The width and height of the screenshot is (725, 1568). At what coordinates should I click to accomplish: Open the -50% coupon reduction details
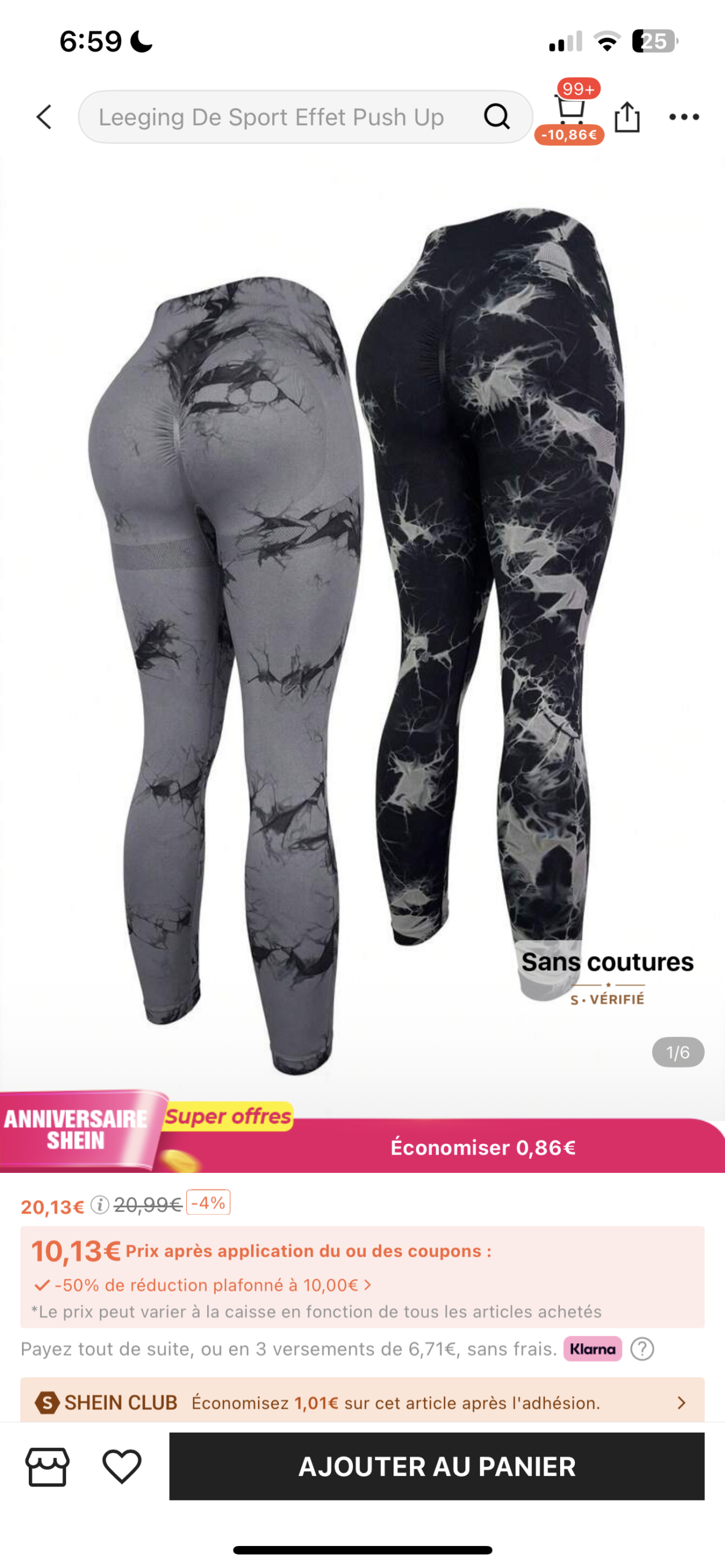coord(203,1284)
